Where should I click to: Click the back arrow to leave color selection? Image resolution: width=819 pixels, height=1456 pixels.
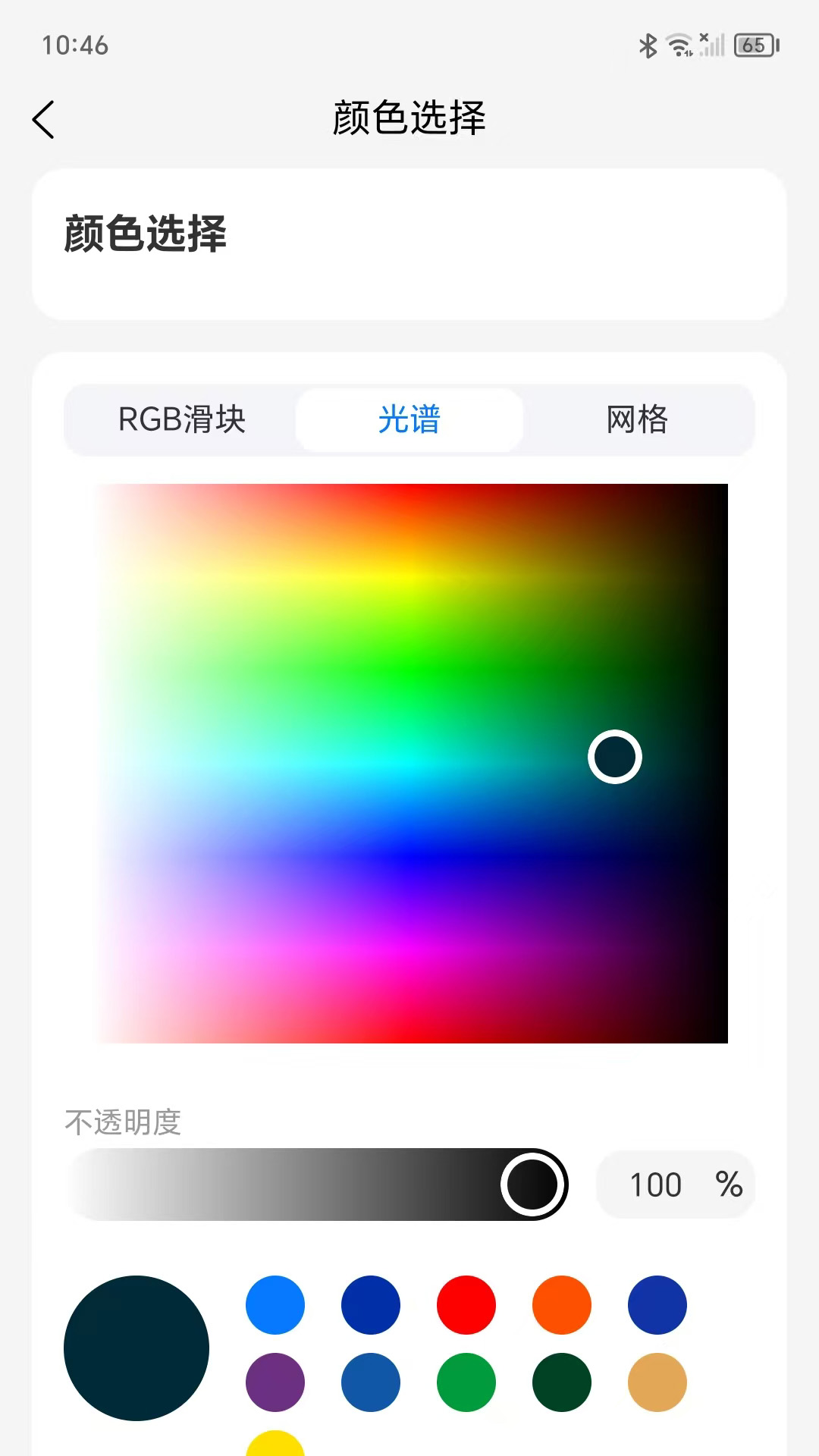pos(43,120)
